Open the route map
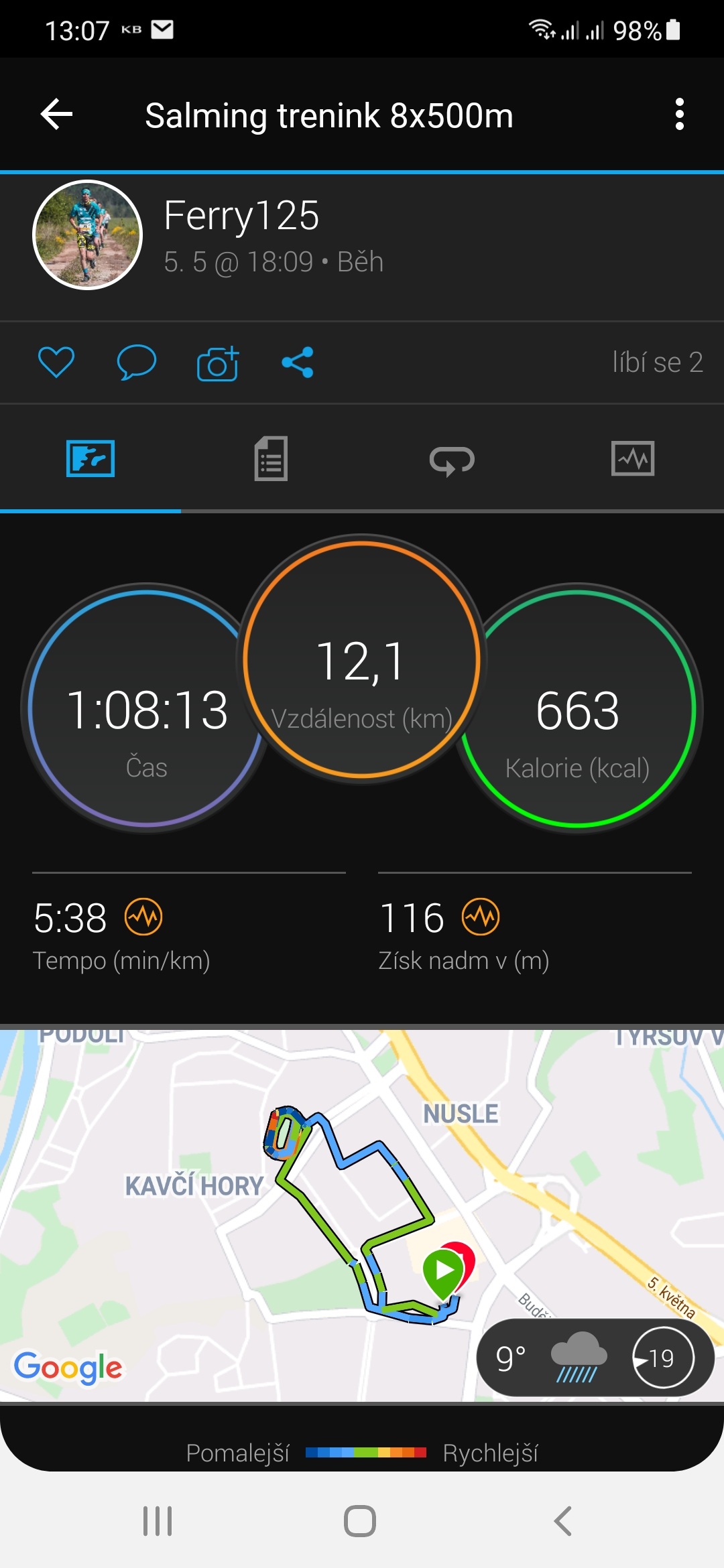The width and height of the screenshot is (724, 1568). coord(362,1214)
